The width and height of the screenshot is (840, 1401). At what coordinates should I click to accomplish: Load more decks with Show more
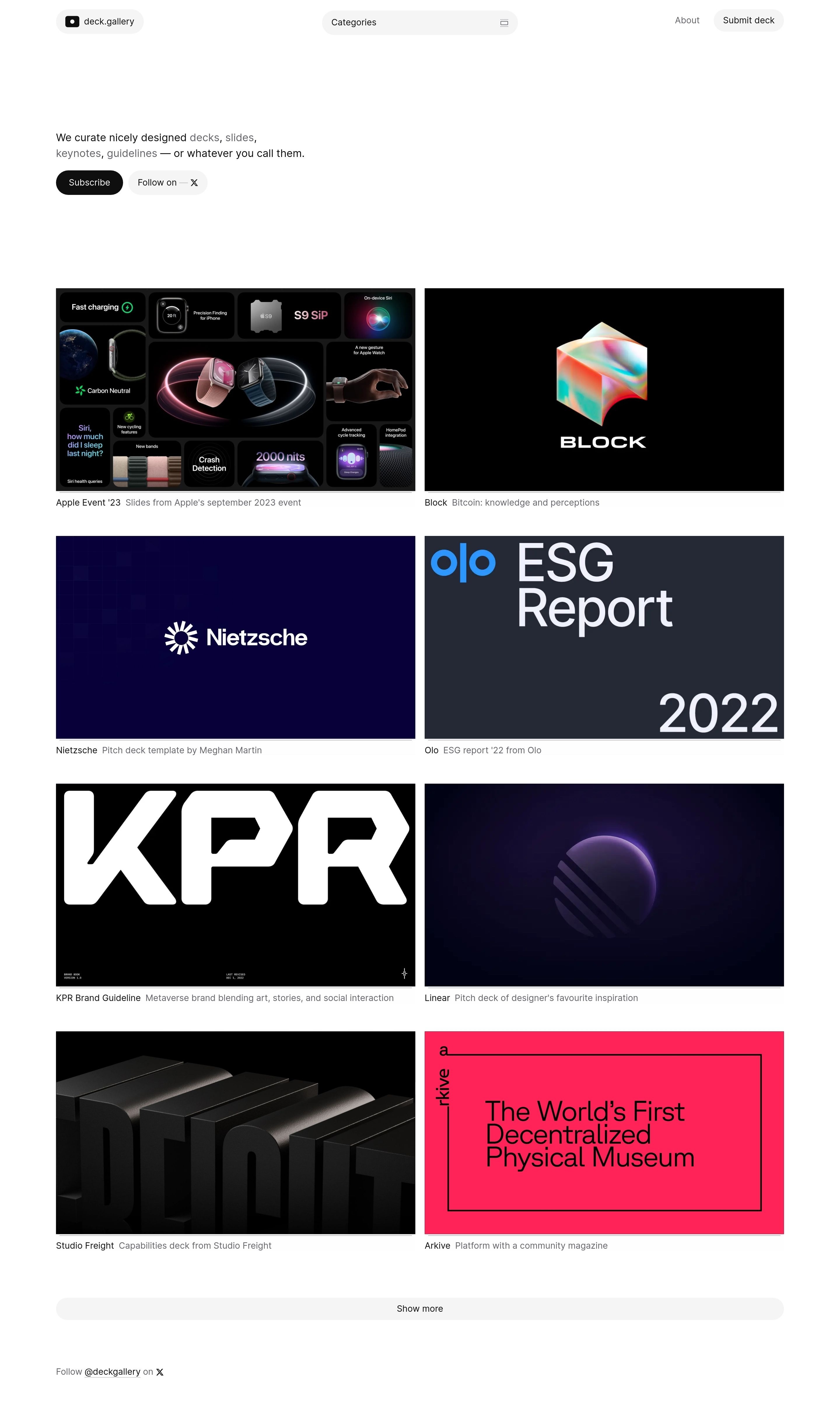[x=419, y=1308]
